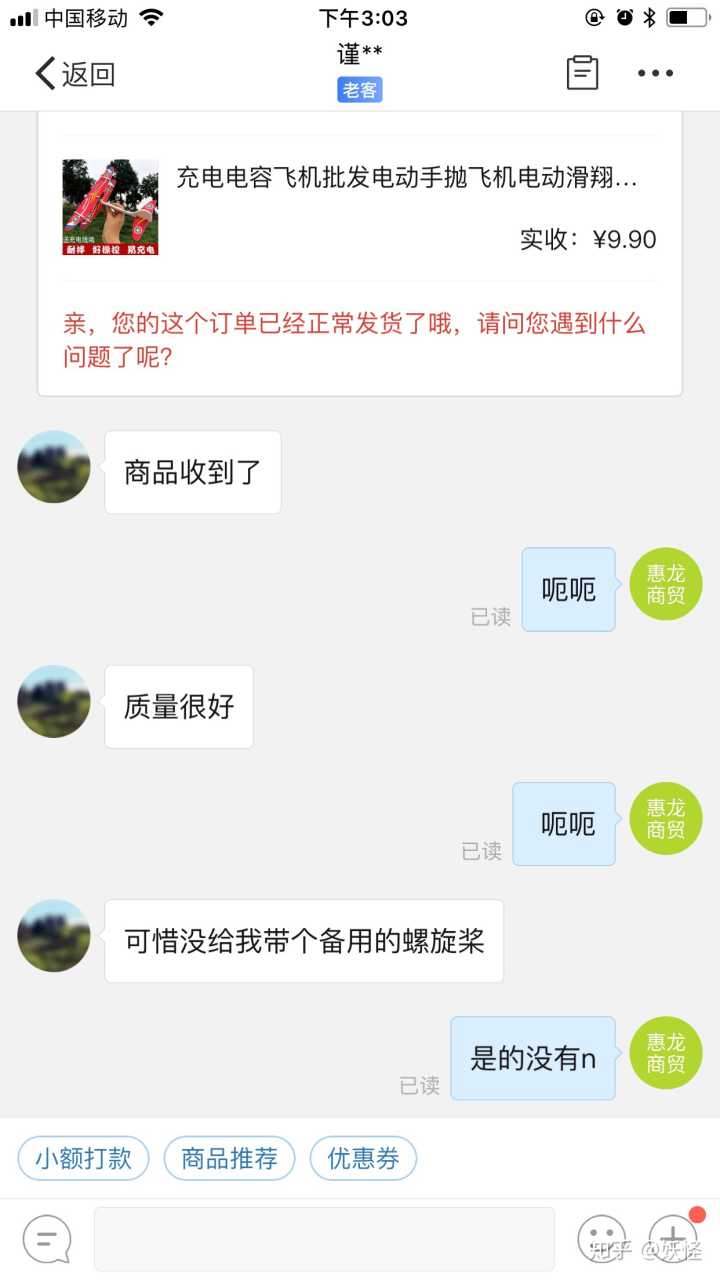The height and width of the screenshot is (1280, 720).
Task: Open quick replies speech bubble icon
Action: pyautogui.click(x=47, y=1240)
